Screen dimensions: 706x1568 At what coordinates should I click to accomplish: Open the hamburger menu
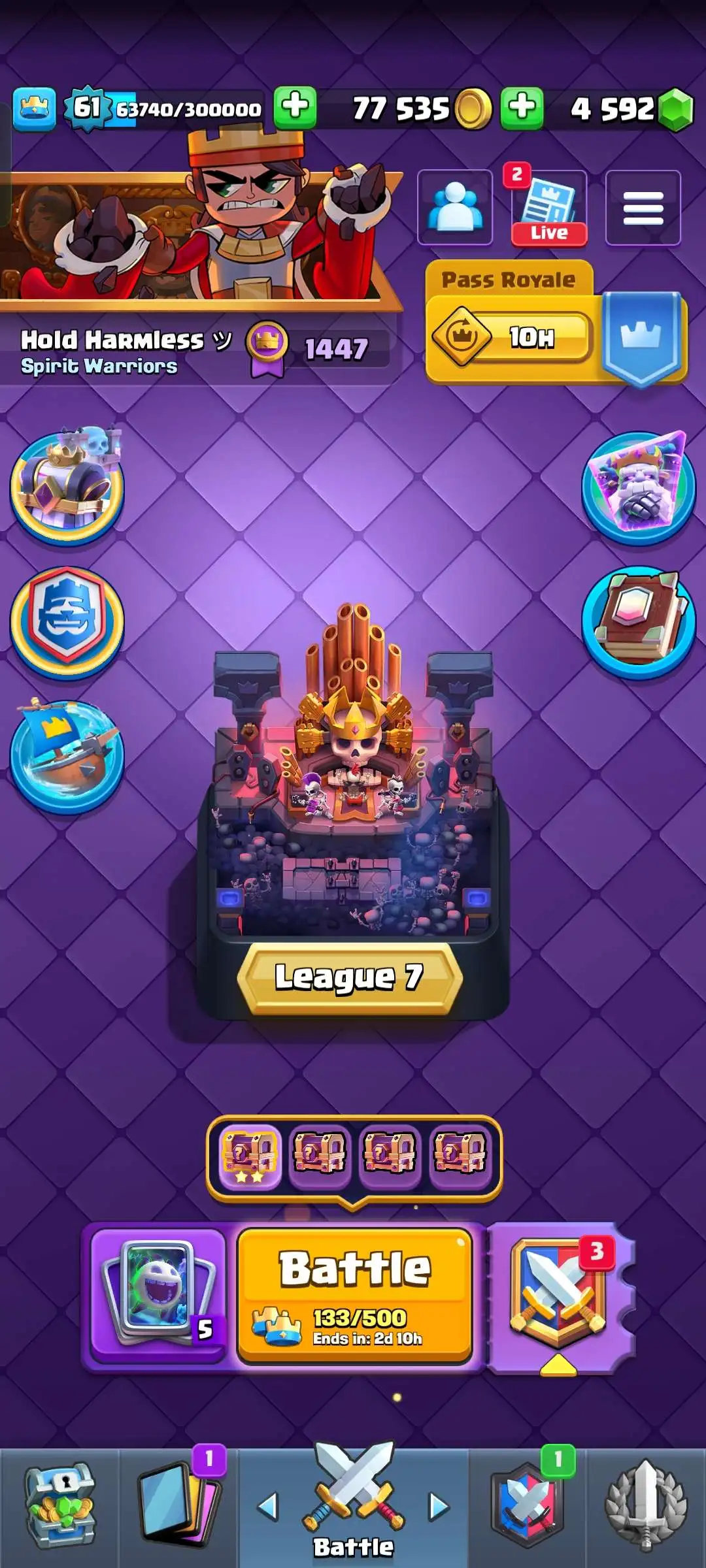tap(643, 208)
